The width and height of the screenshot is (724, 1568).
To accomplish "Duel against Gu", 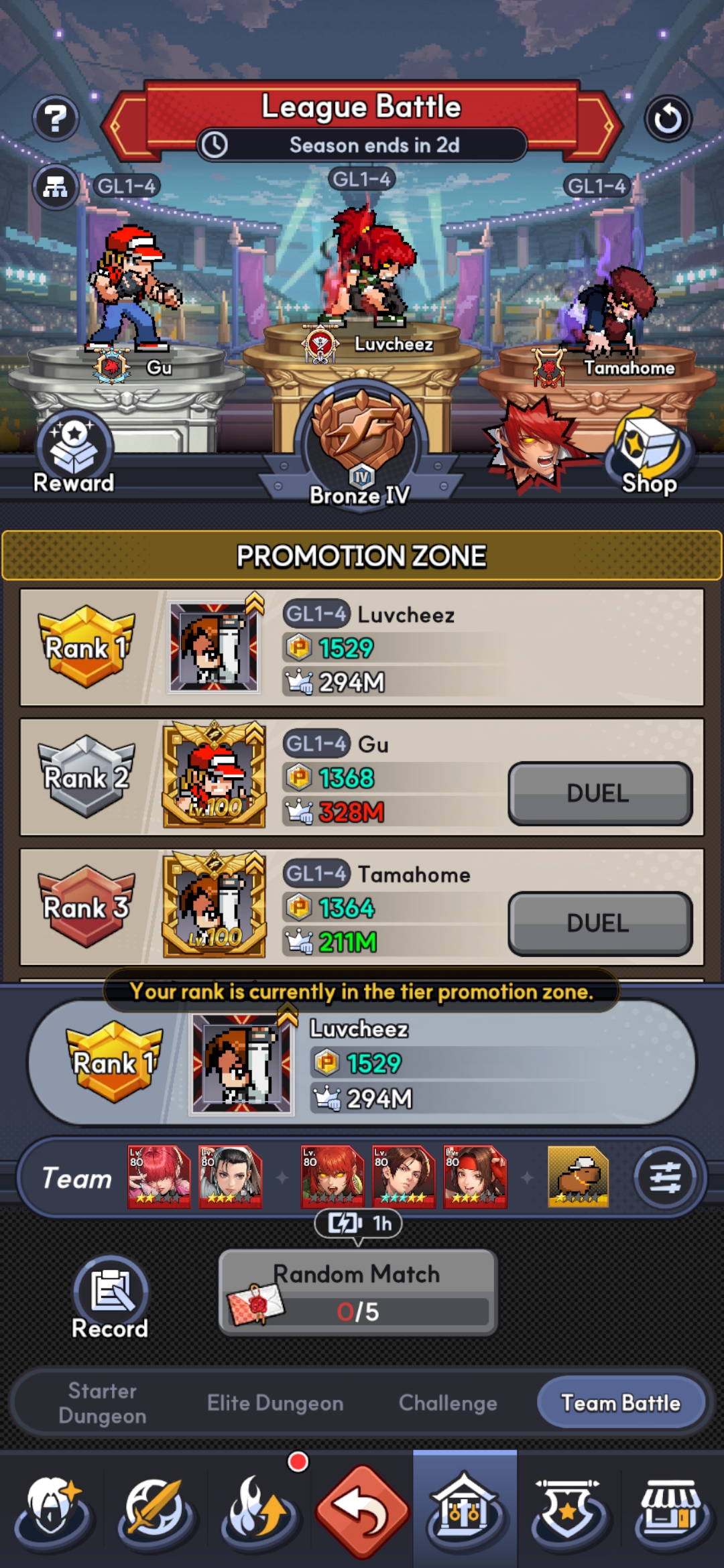I will pyautogui.click(x=600, y=793).
